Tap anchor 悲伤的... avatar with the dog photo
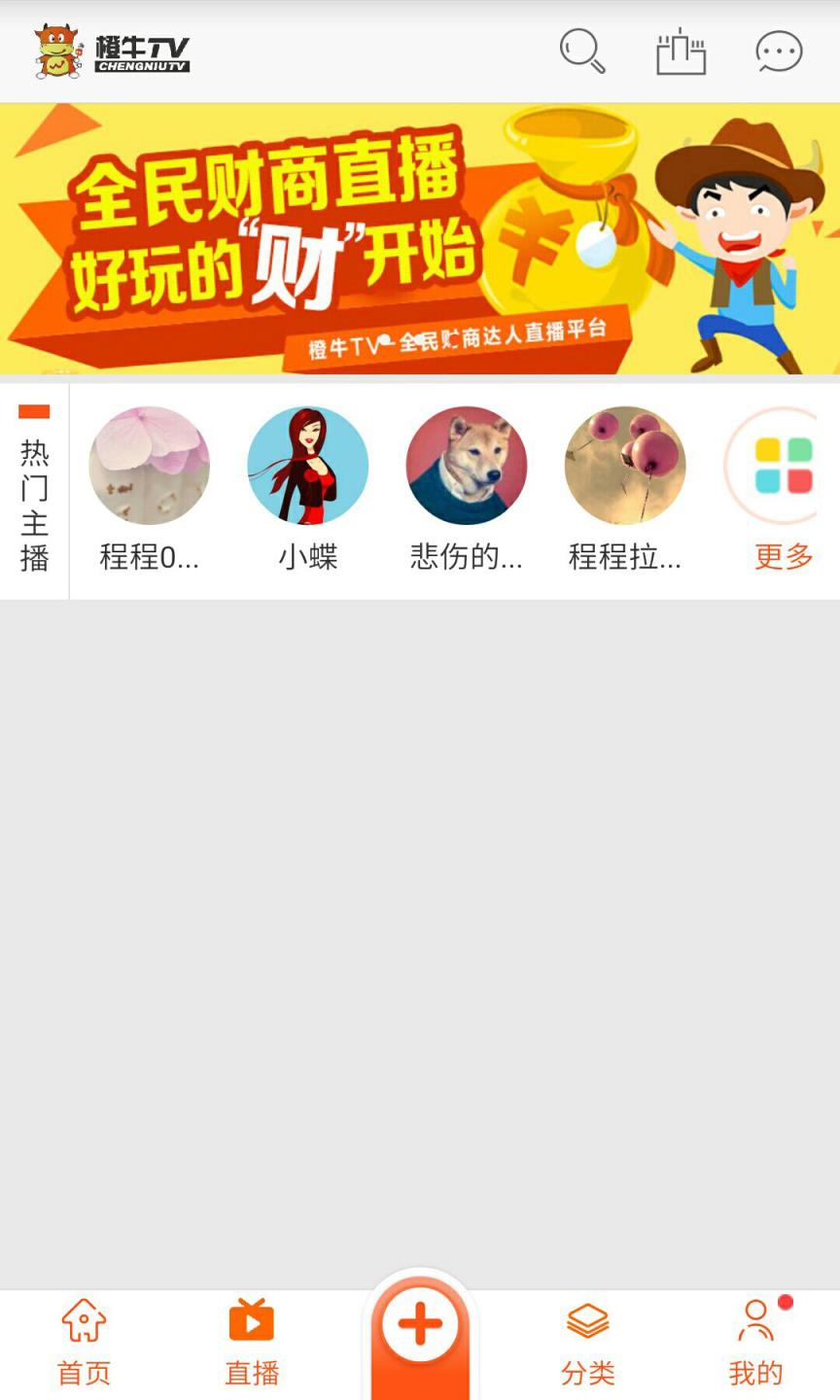Viewport: 840px width, 1400px height. (x=467, y=465)
